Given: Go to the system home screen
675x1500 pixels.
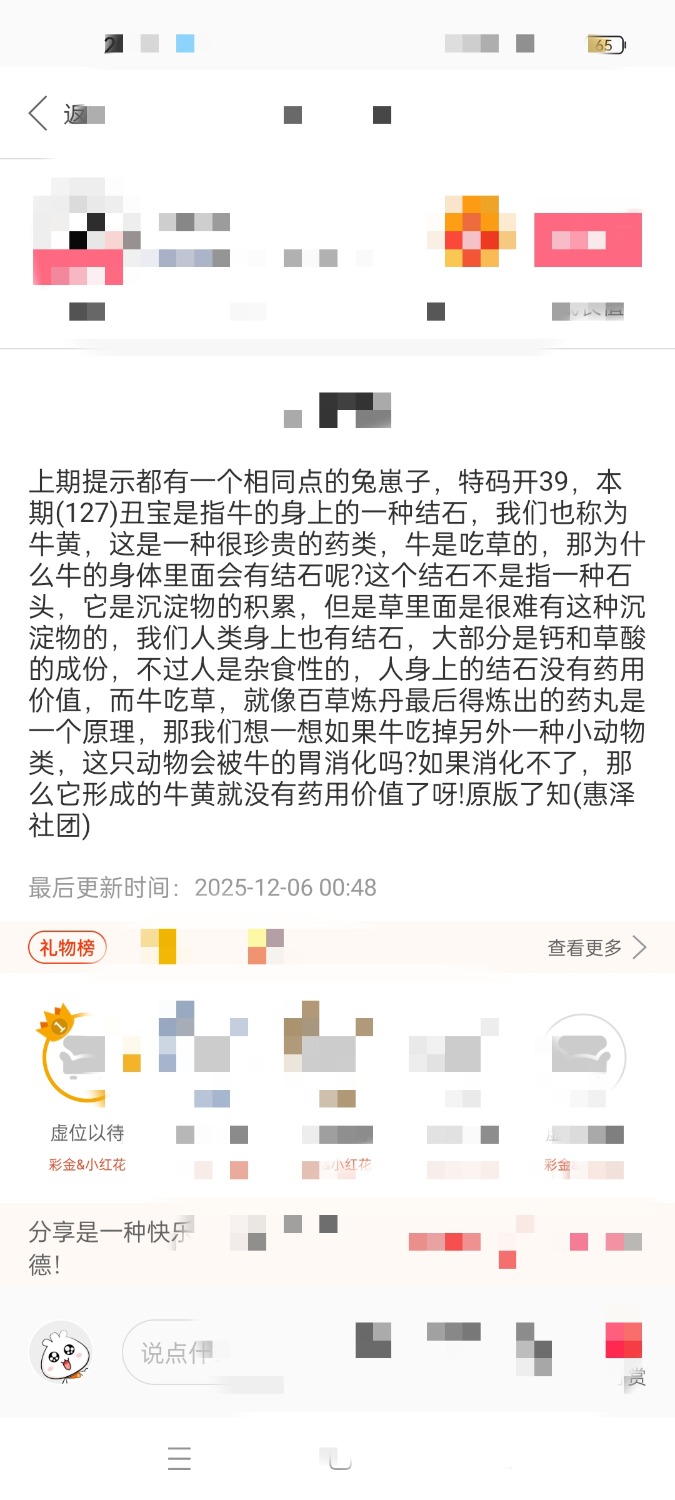Looking at the screenshot, I should [x=339, y=1459].
